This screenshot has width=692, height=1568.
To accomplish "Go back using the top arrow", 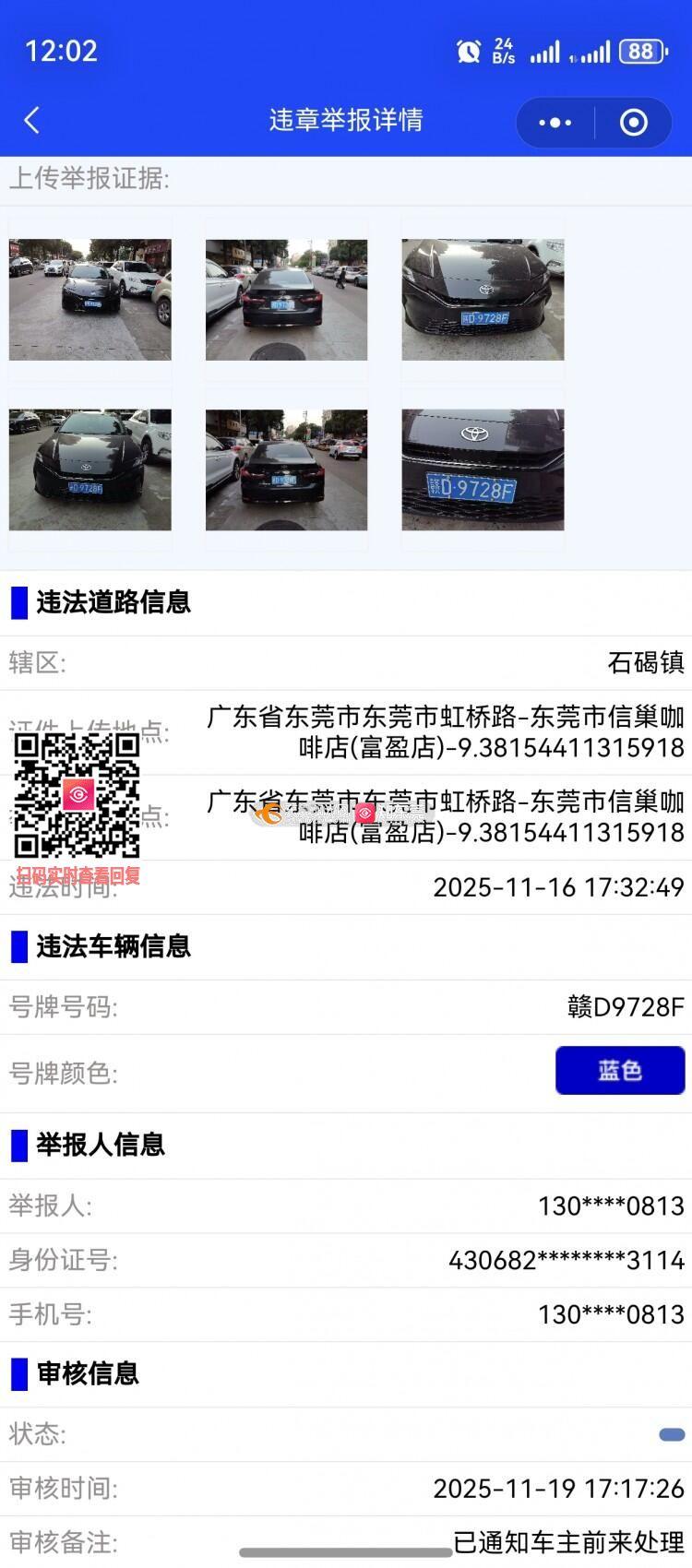I will pyautogui.click(x=32, y=120).
